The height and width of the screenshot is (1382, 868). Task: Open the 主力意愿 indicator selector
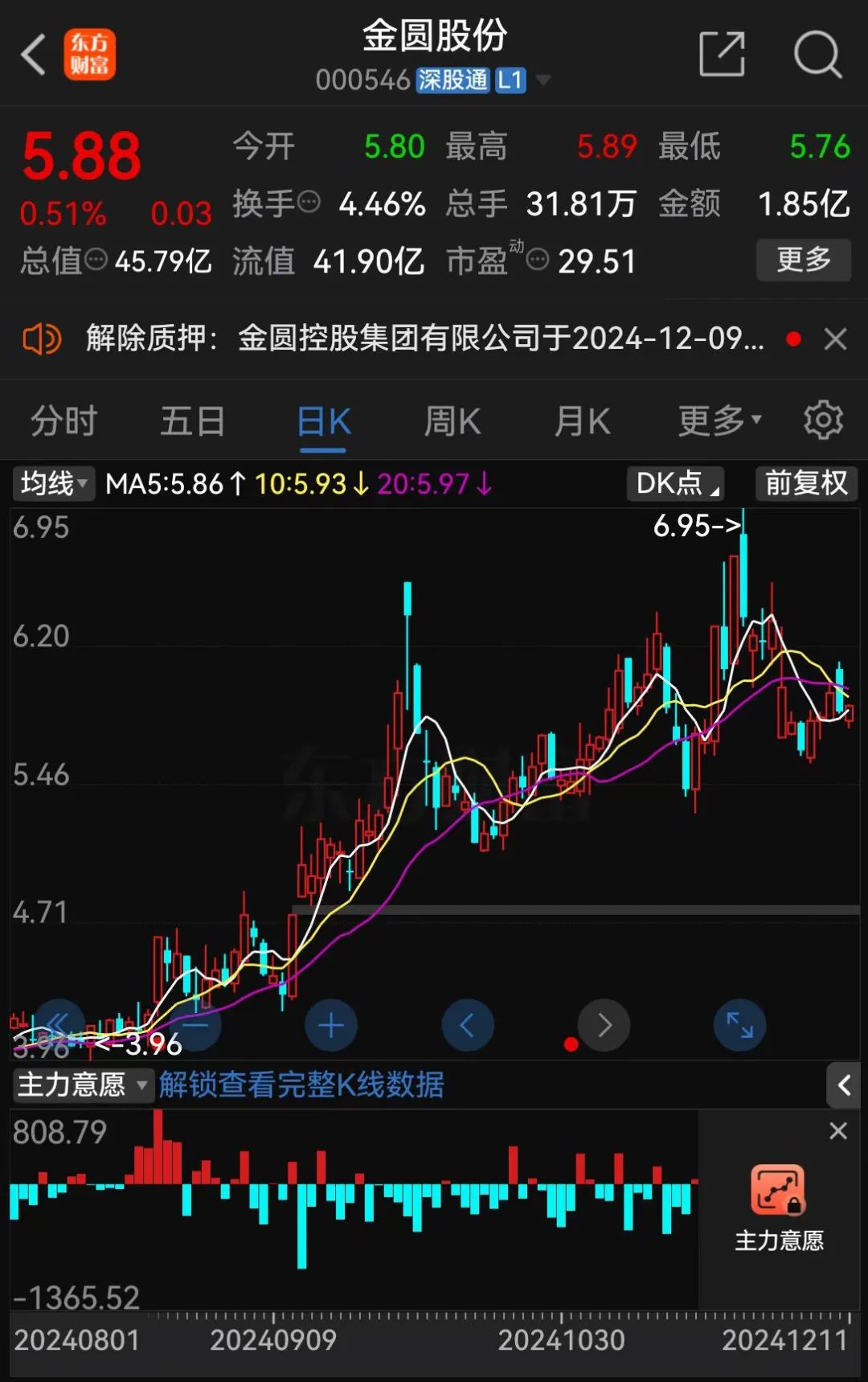[80, 1085]
